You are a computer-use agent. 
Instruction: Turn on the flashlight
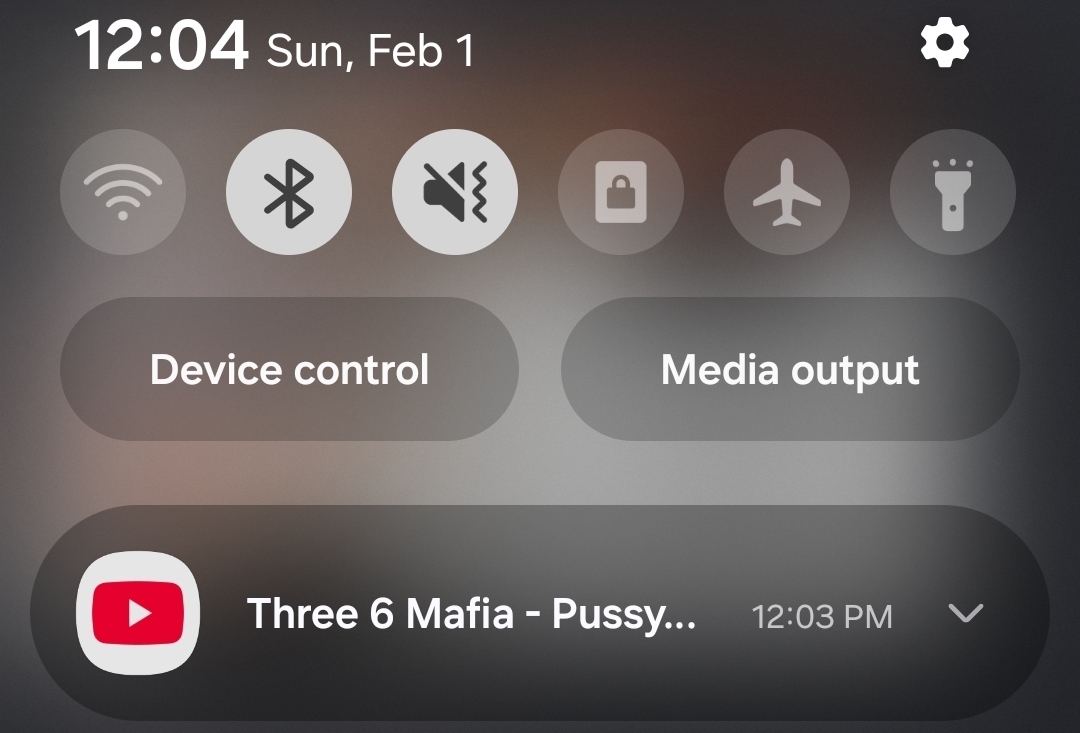tap(953, 192)
